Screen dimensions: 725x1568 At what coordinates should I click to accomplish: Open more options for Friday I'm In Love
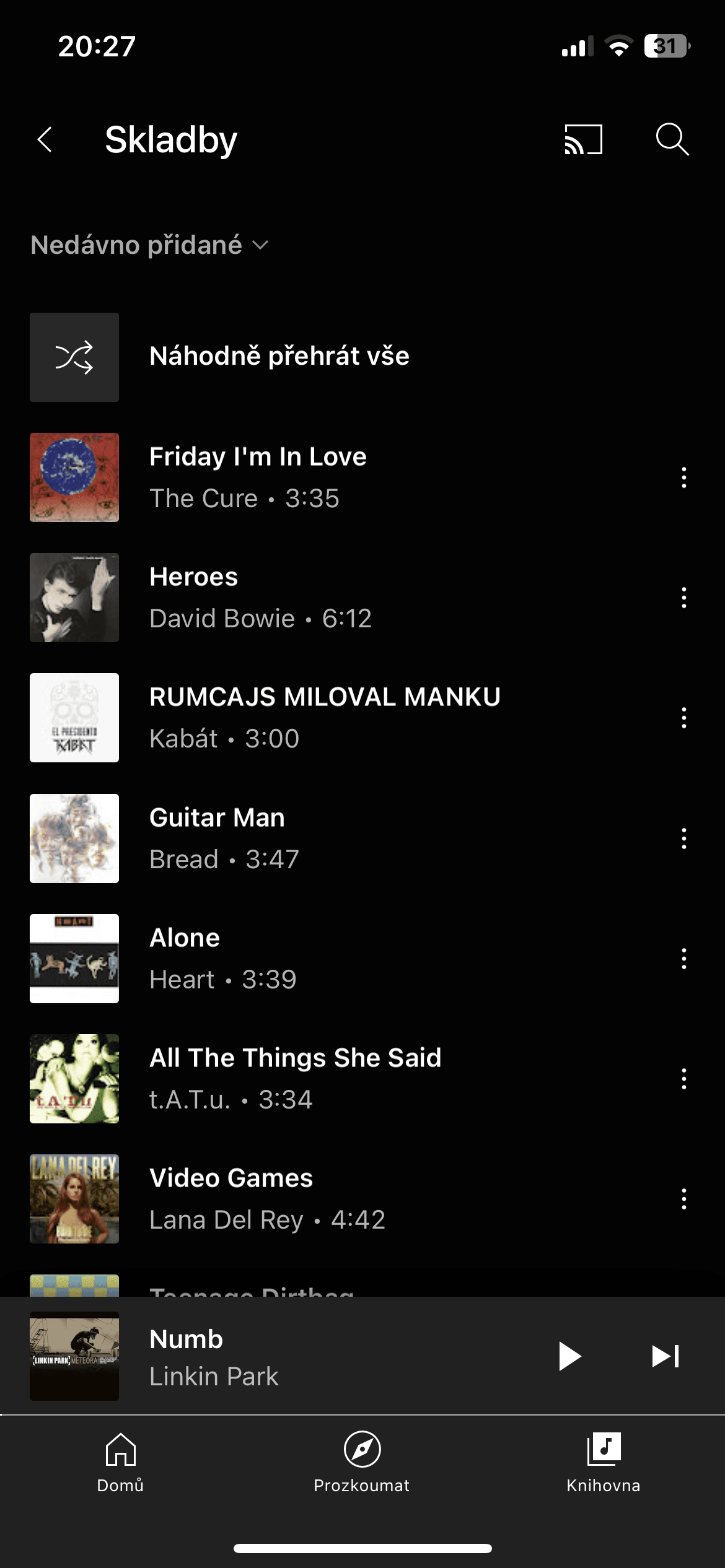pos(683,477)
